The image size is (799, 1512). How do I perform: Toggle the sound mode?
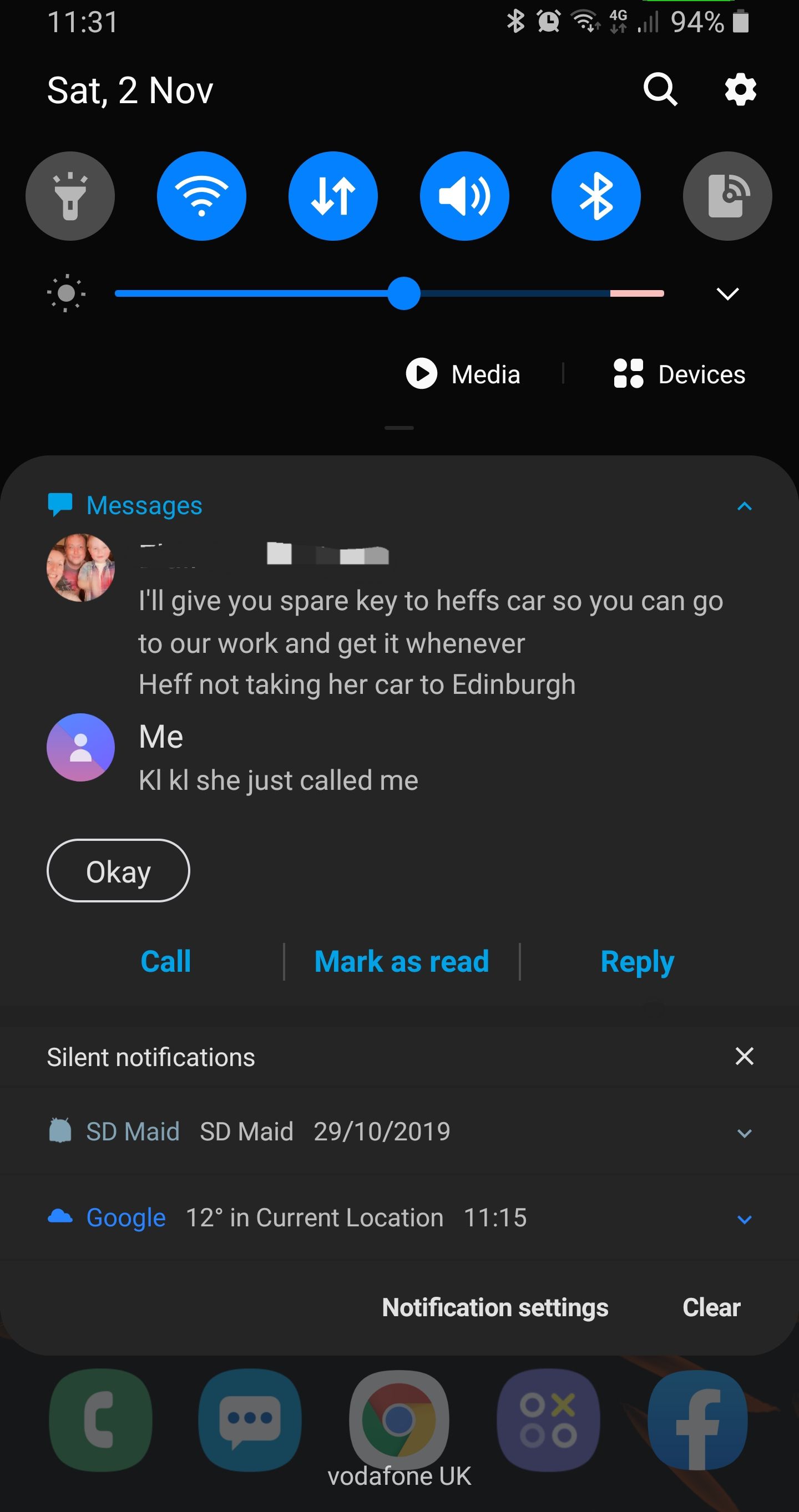tap(464, 196)
